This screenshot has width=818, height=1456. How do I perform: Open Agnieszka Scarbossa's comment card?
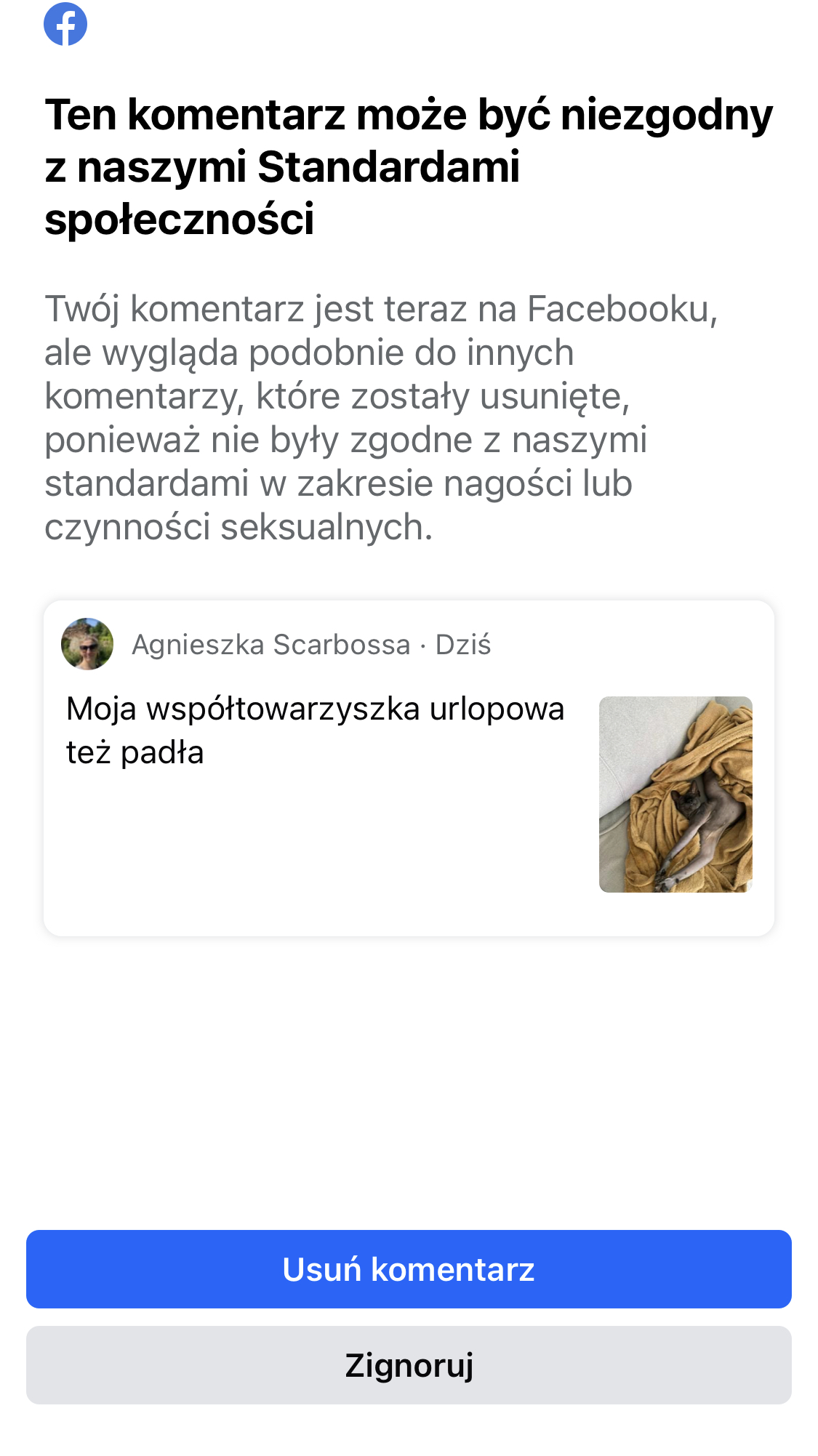pyautogui.click(x=409, y=768)
